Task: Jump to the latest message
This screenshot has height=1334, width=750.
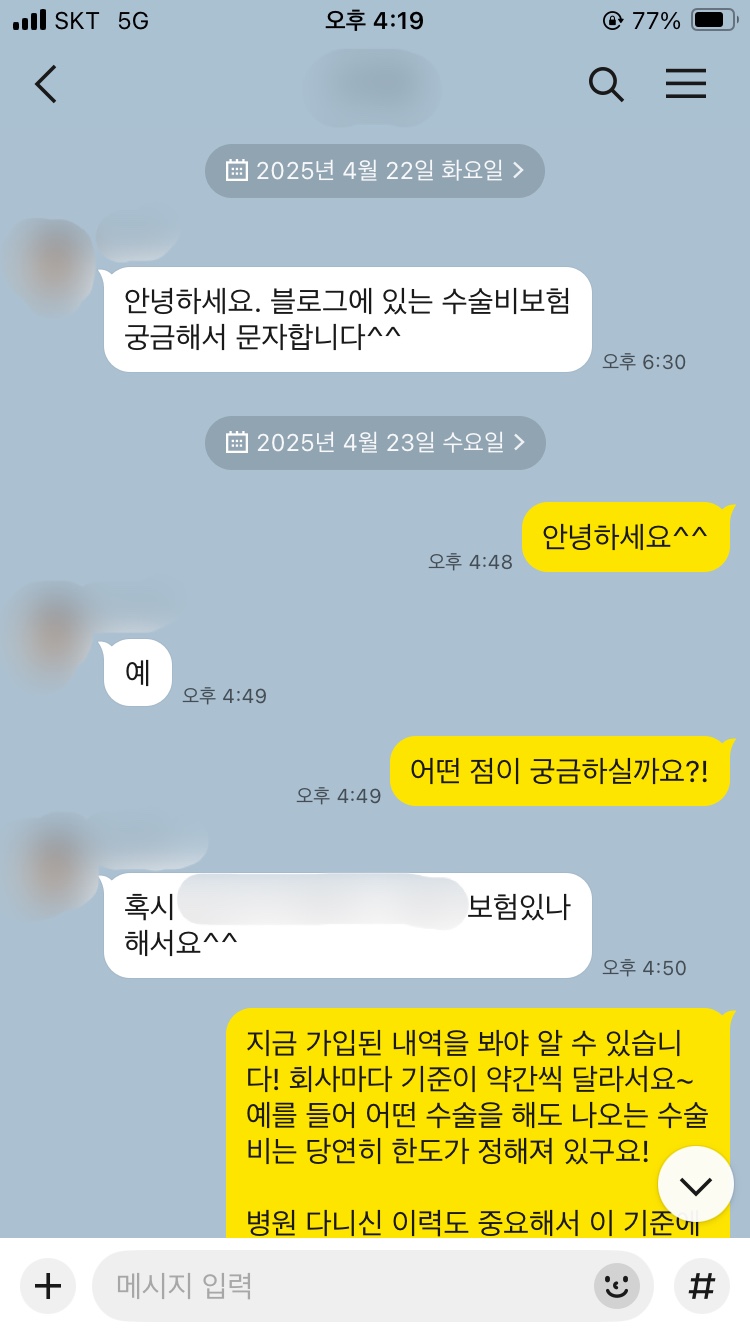Action: click(x=696, y=1185)
